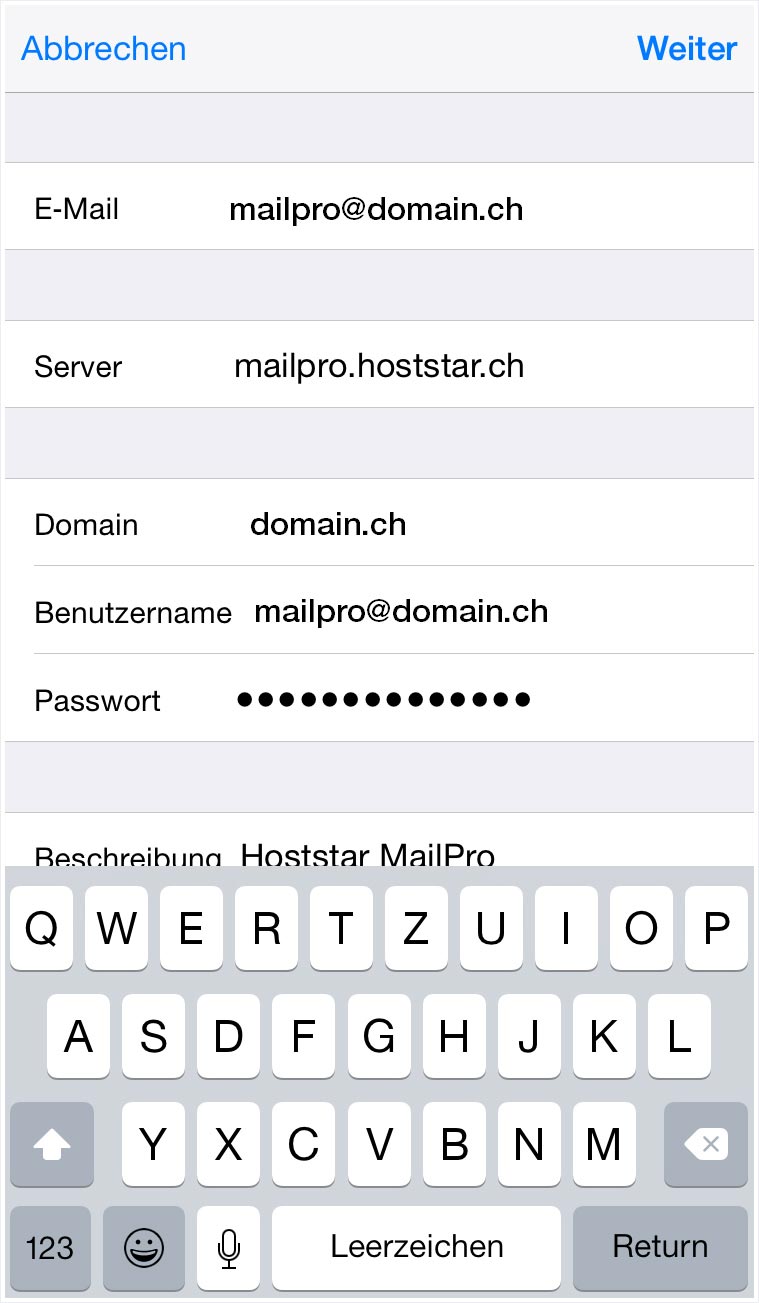Tap Abbrechen to cancel setup

click(104, 49)
